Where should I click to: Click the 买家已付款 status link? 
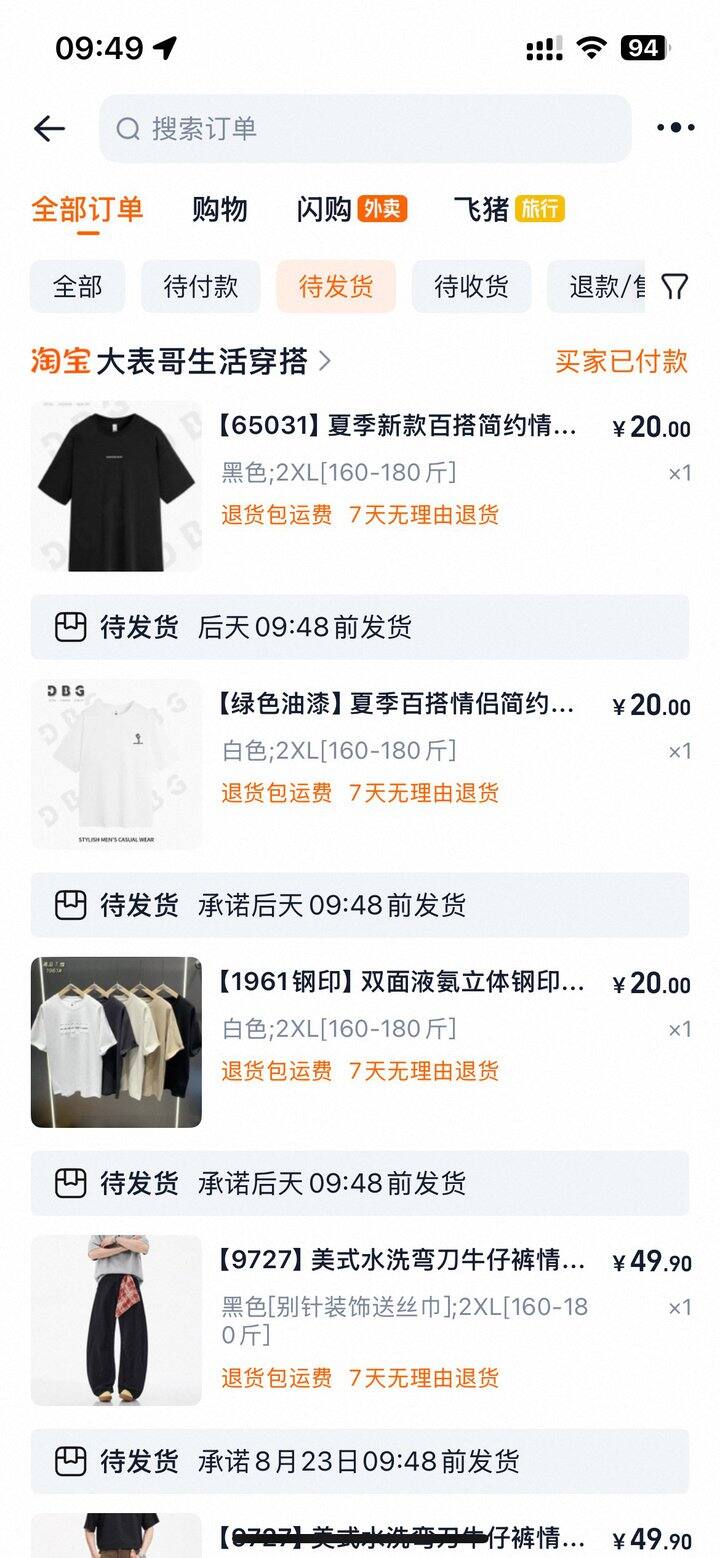[619, 364]
